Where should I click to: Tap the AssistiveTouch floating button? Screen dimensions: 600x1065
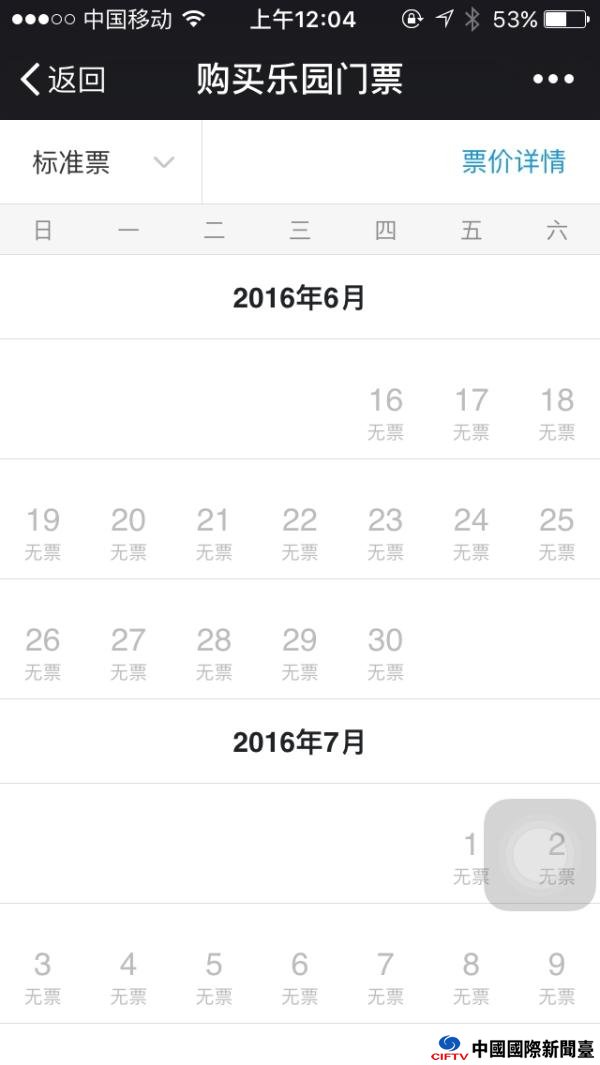(540, 854)
